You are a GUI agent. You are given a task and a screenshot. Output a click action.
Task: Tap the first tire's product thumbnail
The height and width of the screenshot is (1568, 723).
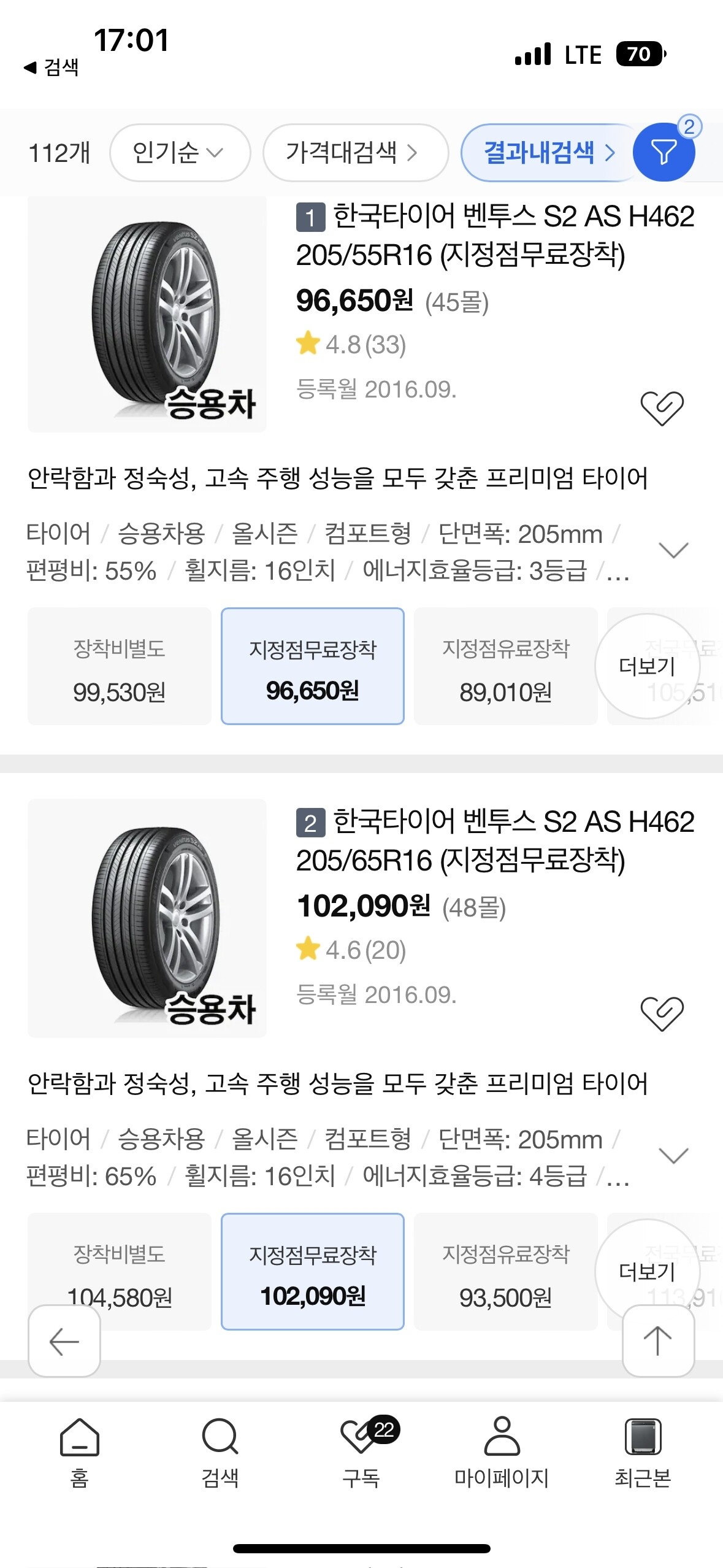pos(147,313)
